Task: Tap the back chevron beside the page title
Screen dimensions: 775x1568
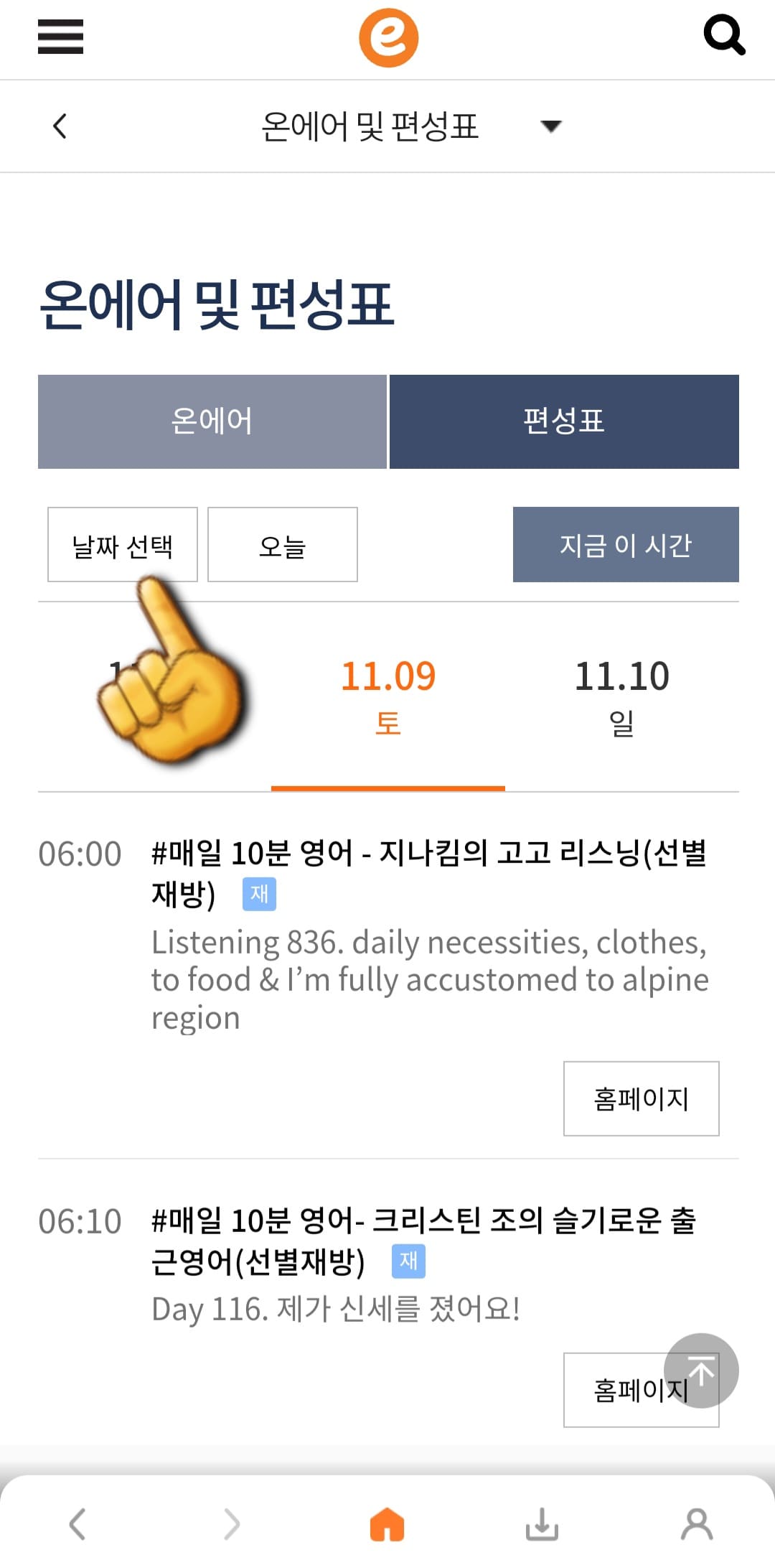Action: pyautogui.click(x=60, y=126)
